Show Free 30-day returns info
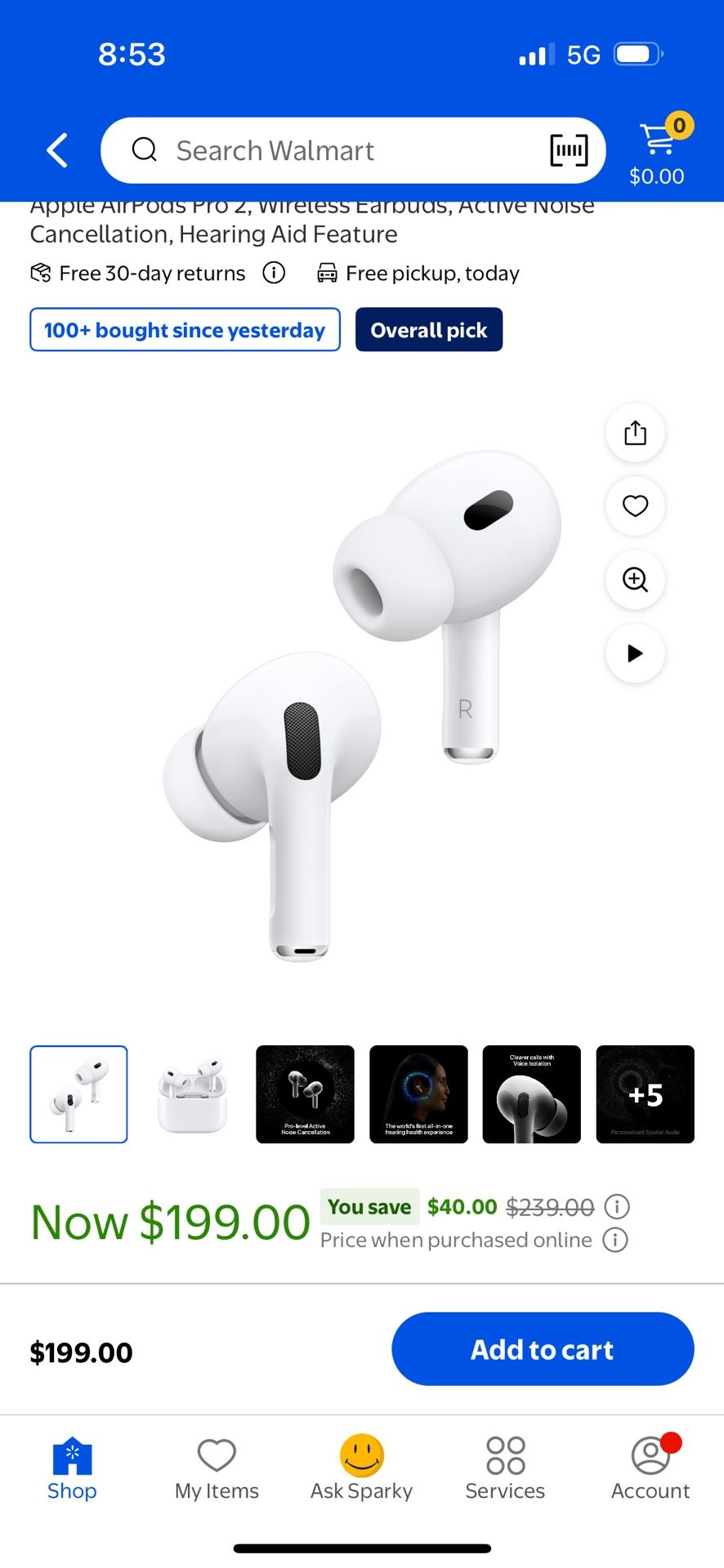Viewport: 724px width, 1568px height. 274,273
